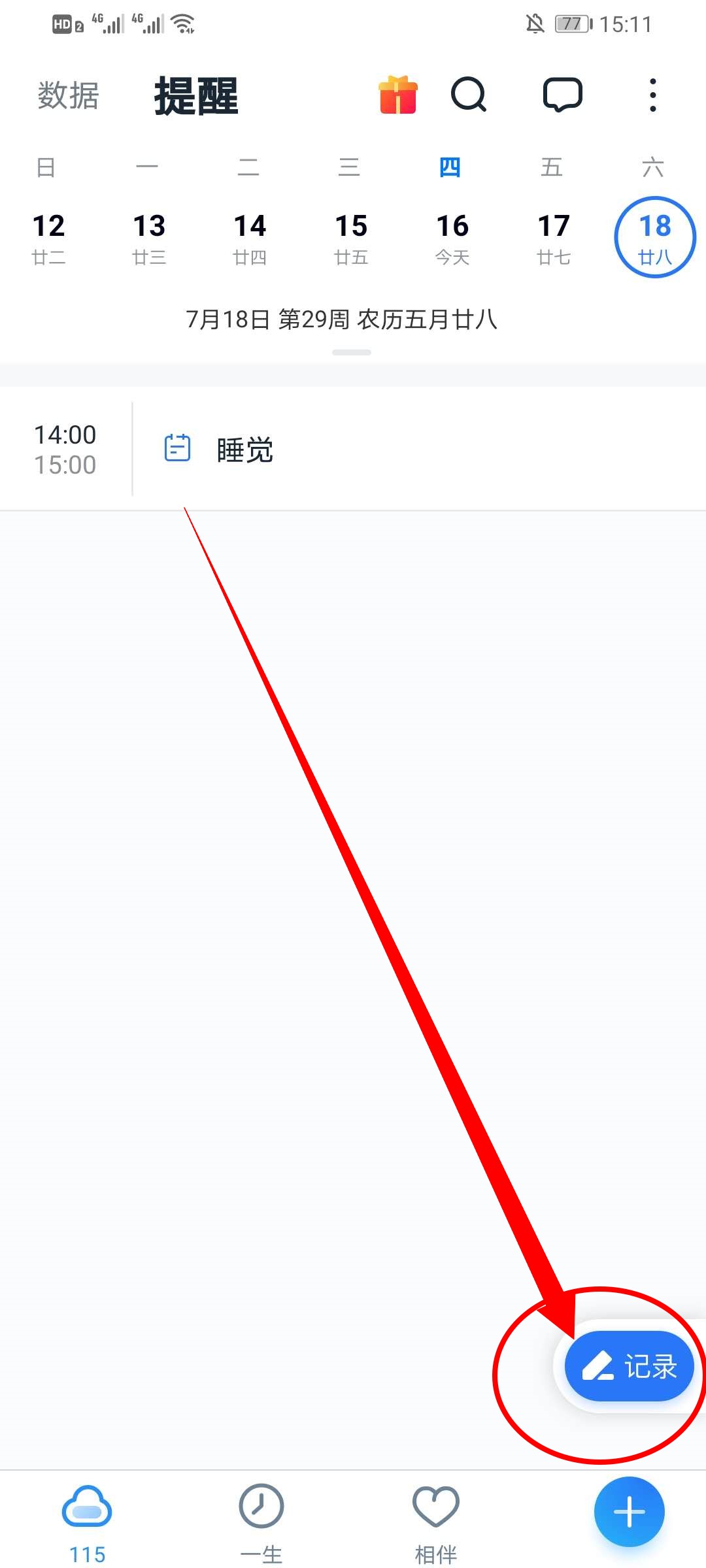Open the search magnifier
This screenshot has width=706, height=1568.
point(469,95)
